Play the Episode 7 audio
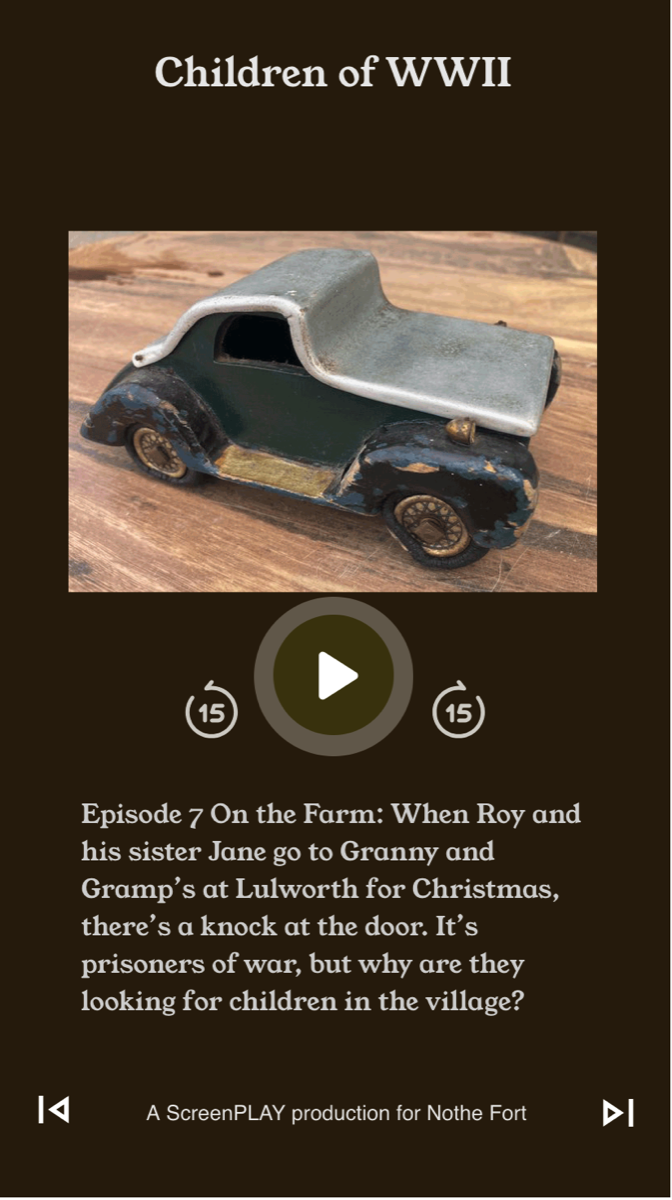Image resolution: width=672 pixels, height=1200 pixels. click(334, 677)
